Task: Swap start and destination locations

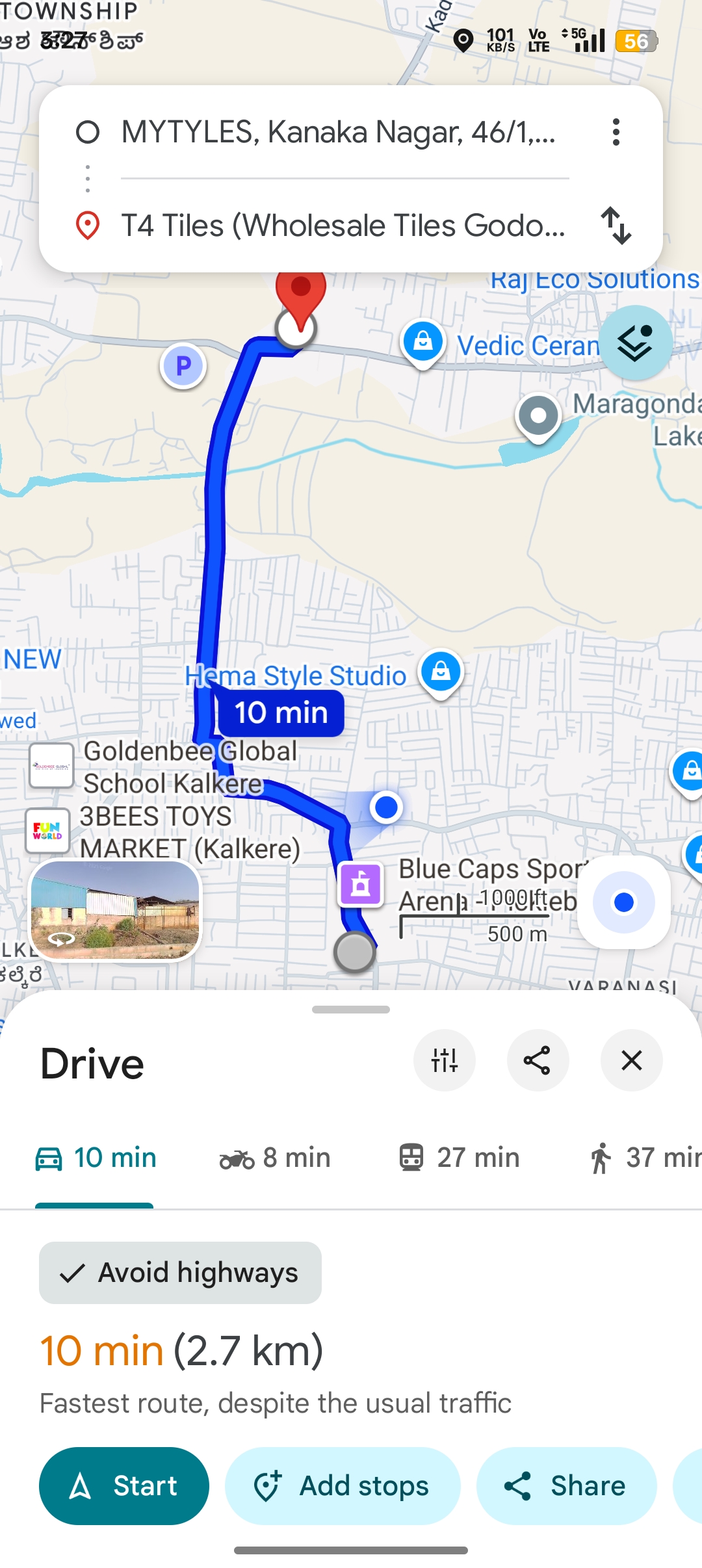Action: click(x=616, y=226)
